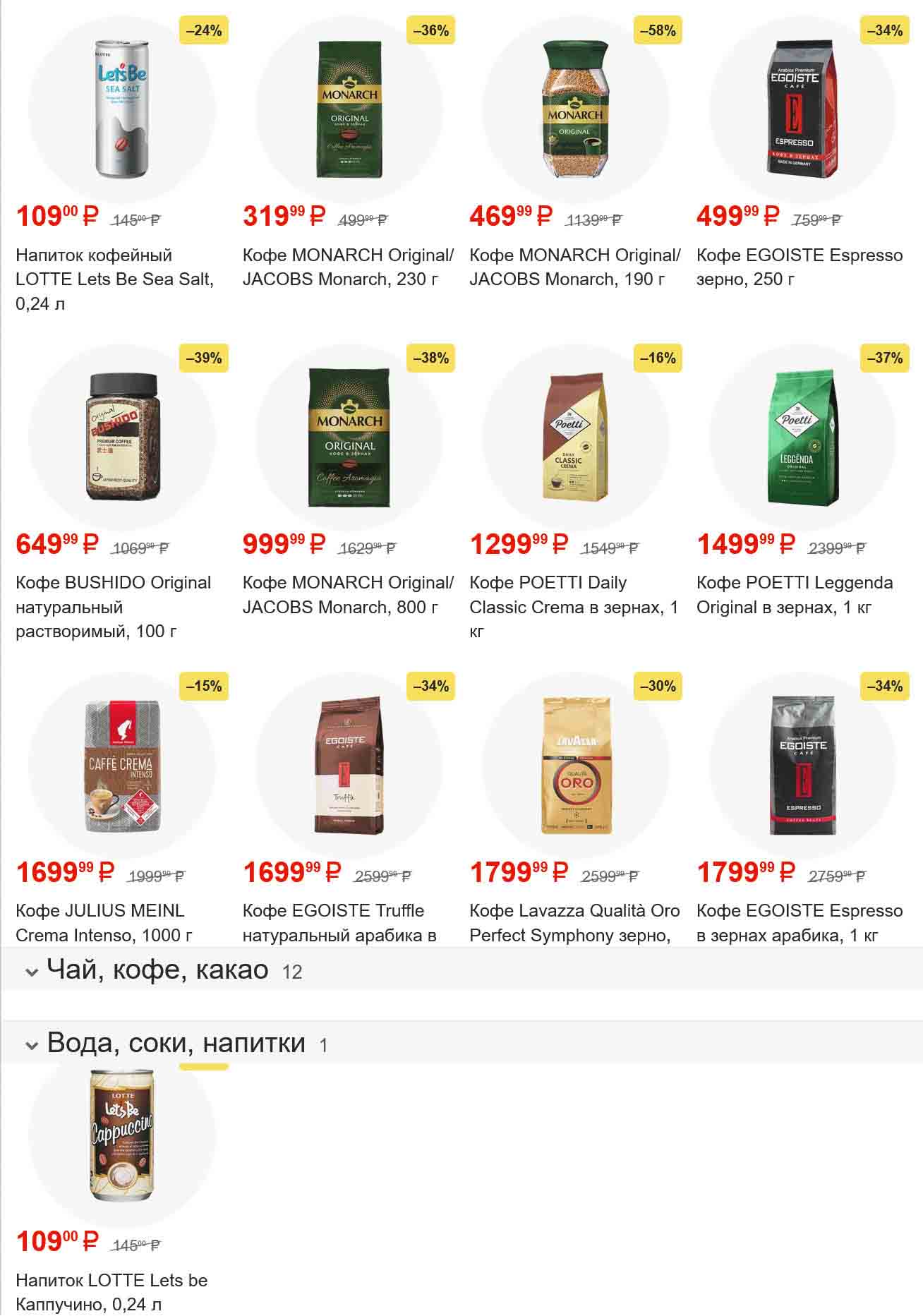Open MONARCH Original 800 g coffee card
This screenshot has height=1316, width=923.
[349, 437]
